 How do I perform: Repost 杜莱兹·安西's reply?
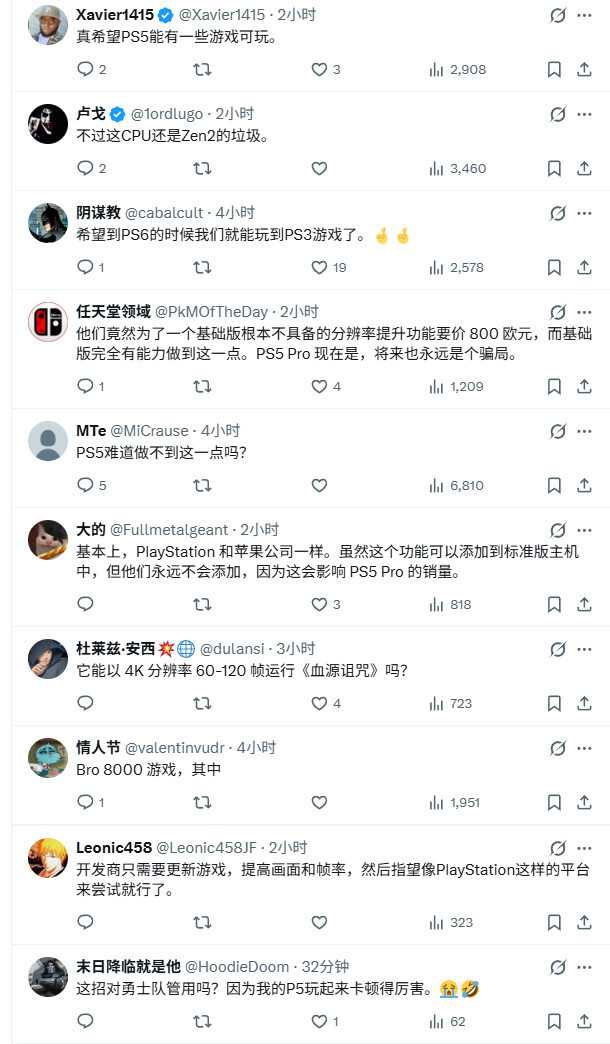click(201, 703)
